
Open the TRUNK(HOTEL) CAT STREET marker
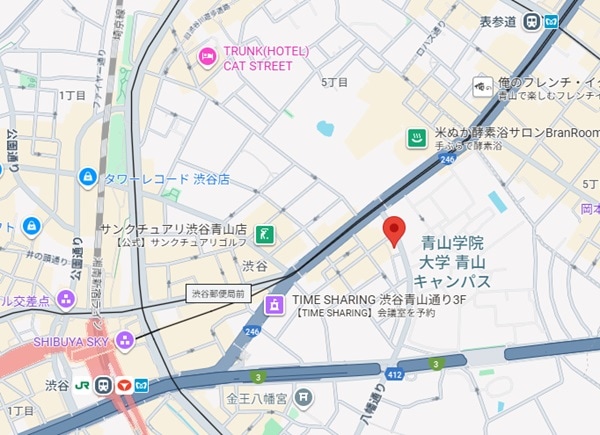click(x=208, y=54)
